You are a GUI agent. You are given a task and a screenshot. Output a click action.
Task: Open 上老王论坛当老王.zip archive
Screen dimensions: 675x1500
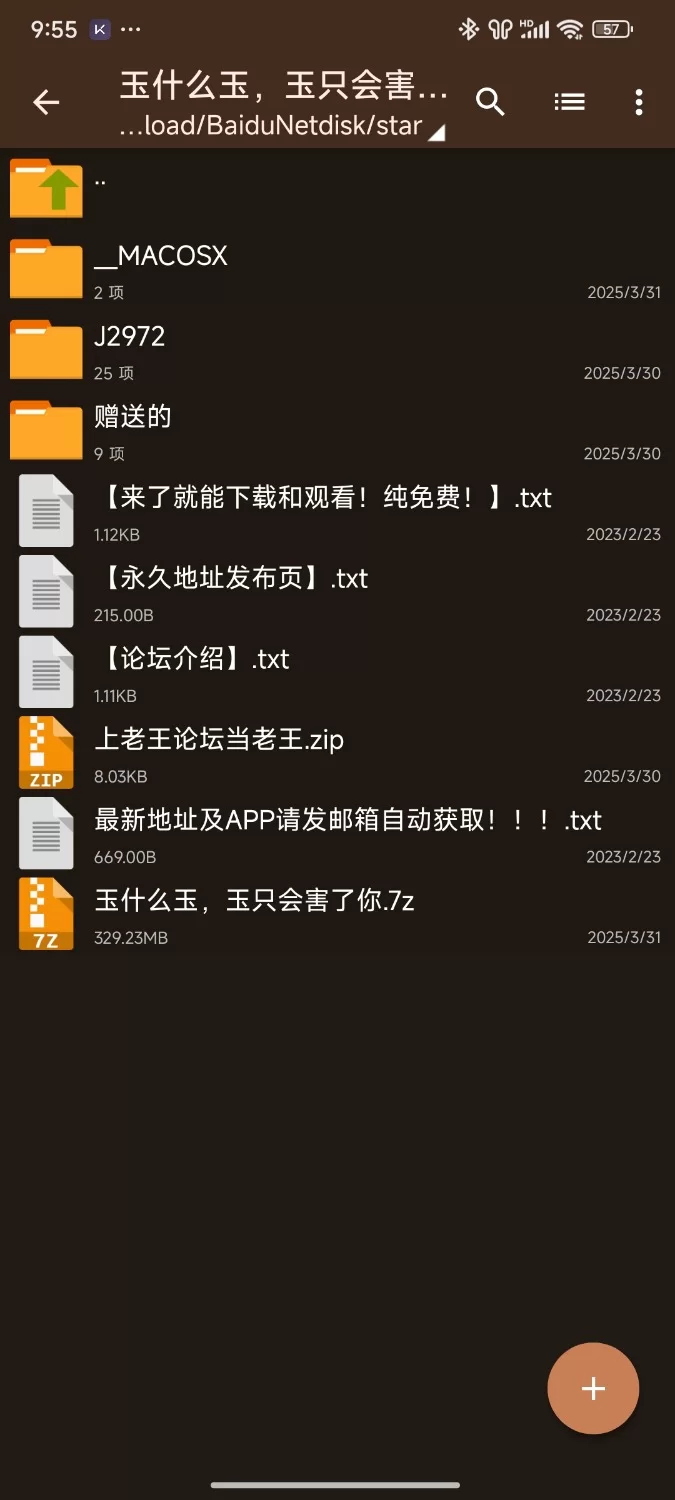(337, 753)
